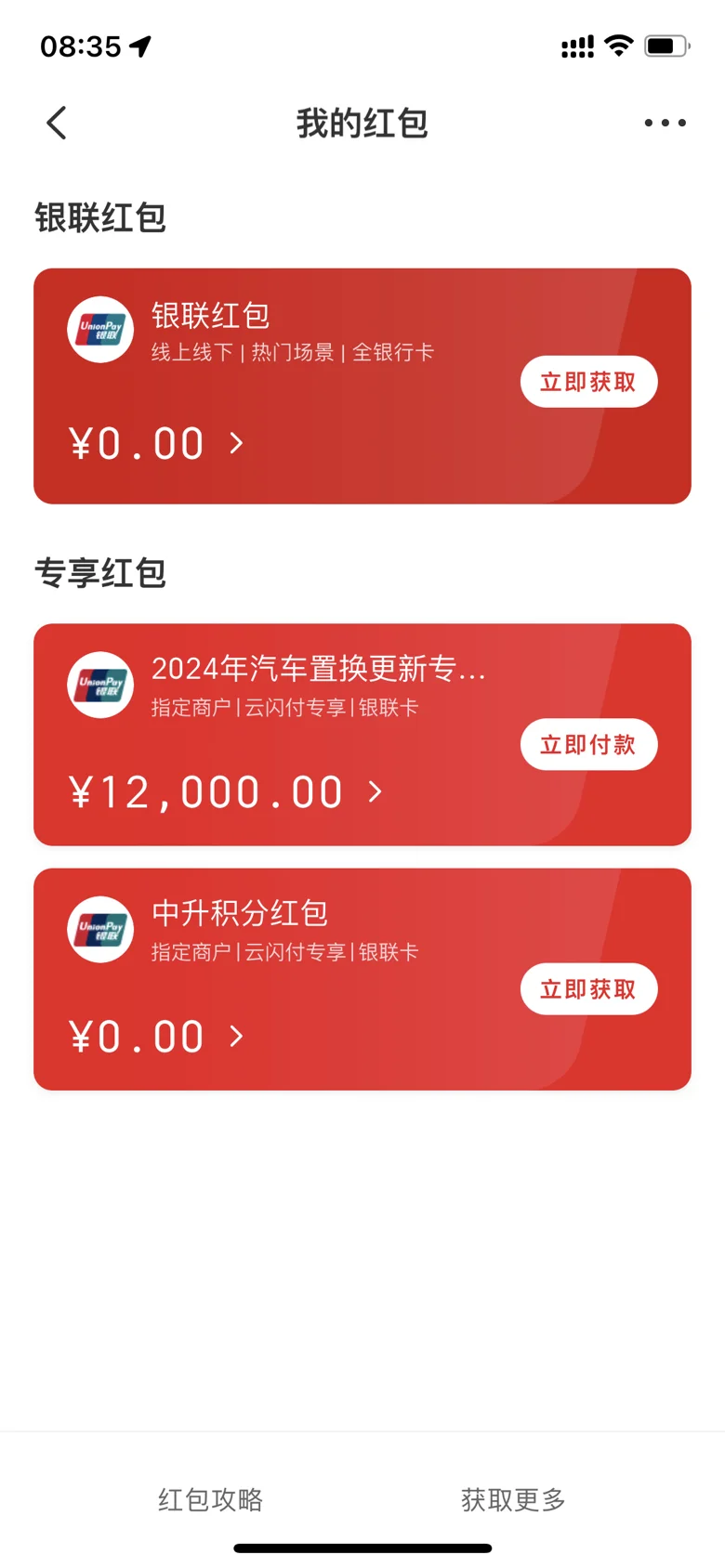Viewport: 725px width, 1568px height.
Task: Open the ¥0.00 balance of 银联红包
Action: (156, 444)
